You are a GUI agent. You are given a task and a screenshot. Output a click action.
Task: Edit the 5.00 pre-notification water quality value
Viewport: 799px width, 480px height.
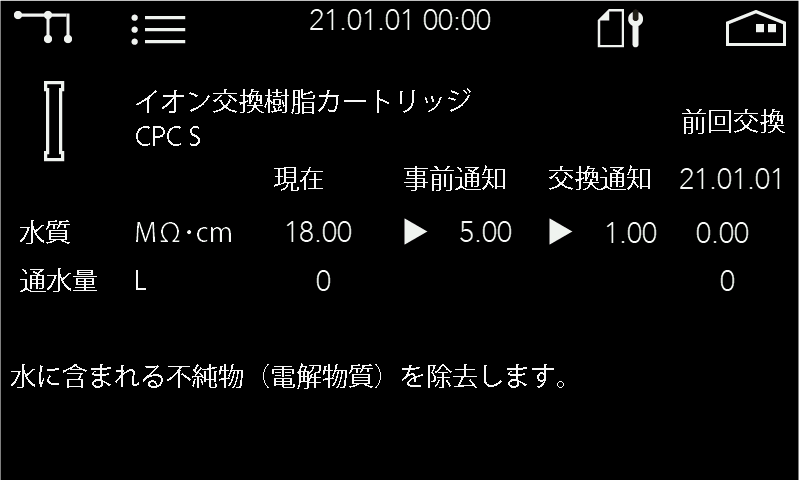coord(484,233)
